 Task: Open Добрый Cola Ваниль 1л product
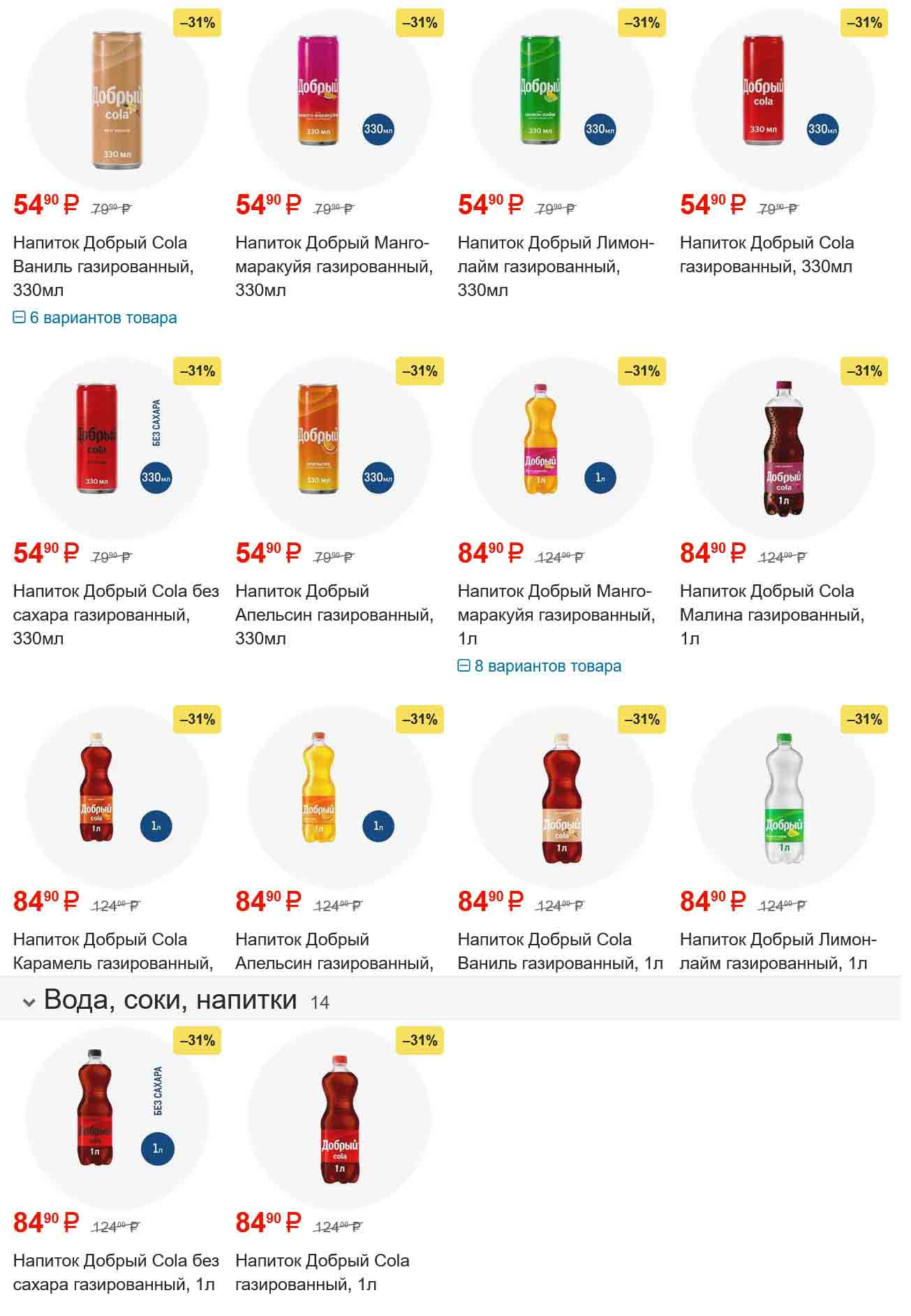(x=559, y=951)
